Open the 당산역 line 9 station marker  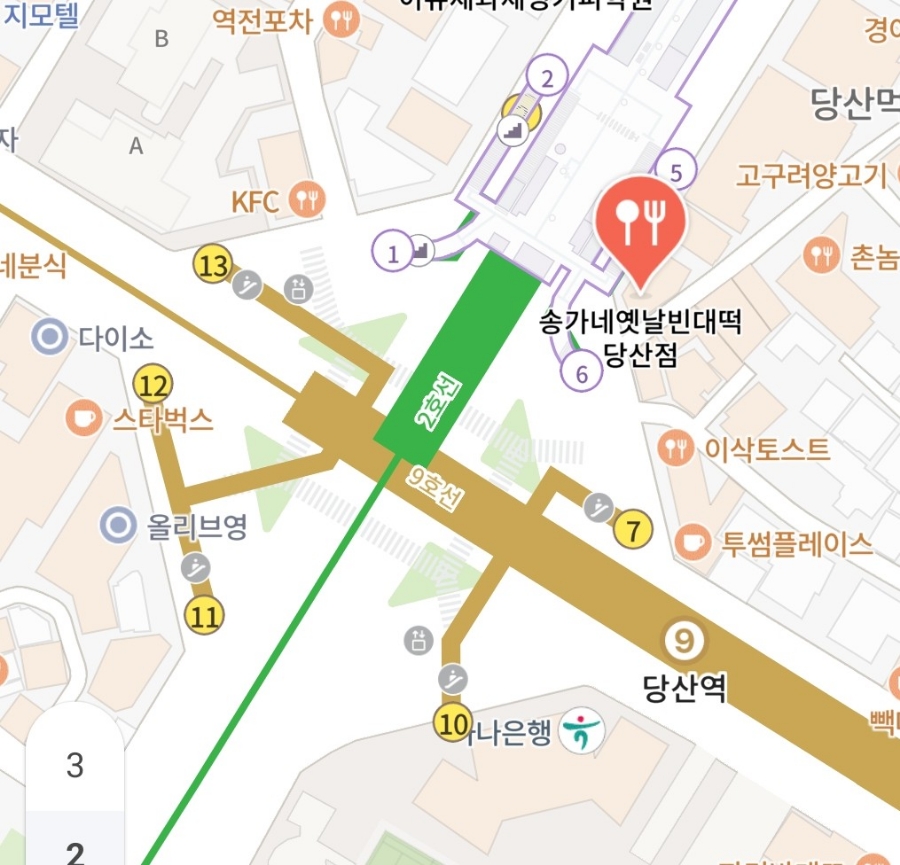[x=684, y=639]
